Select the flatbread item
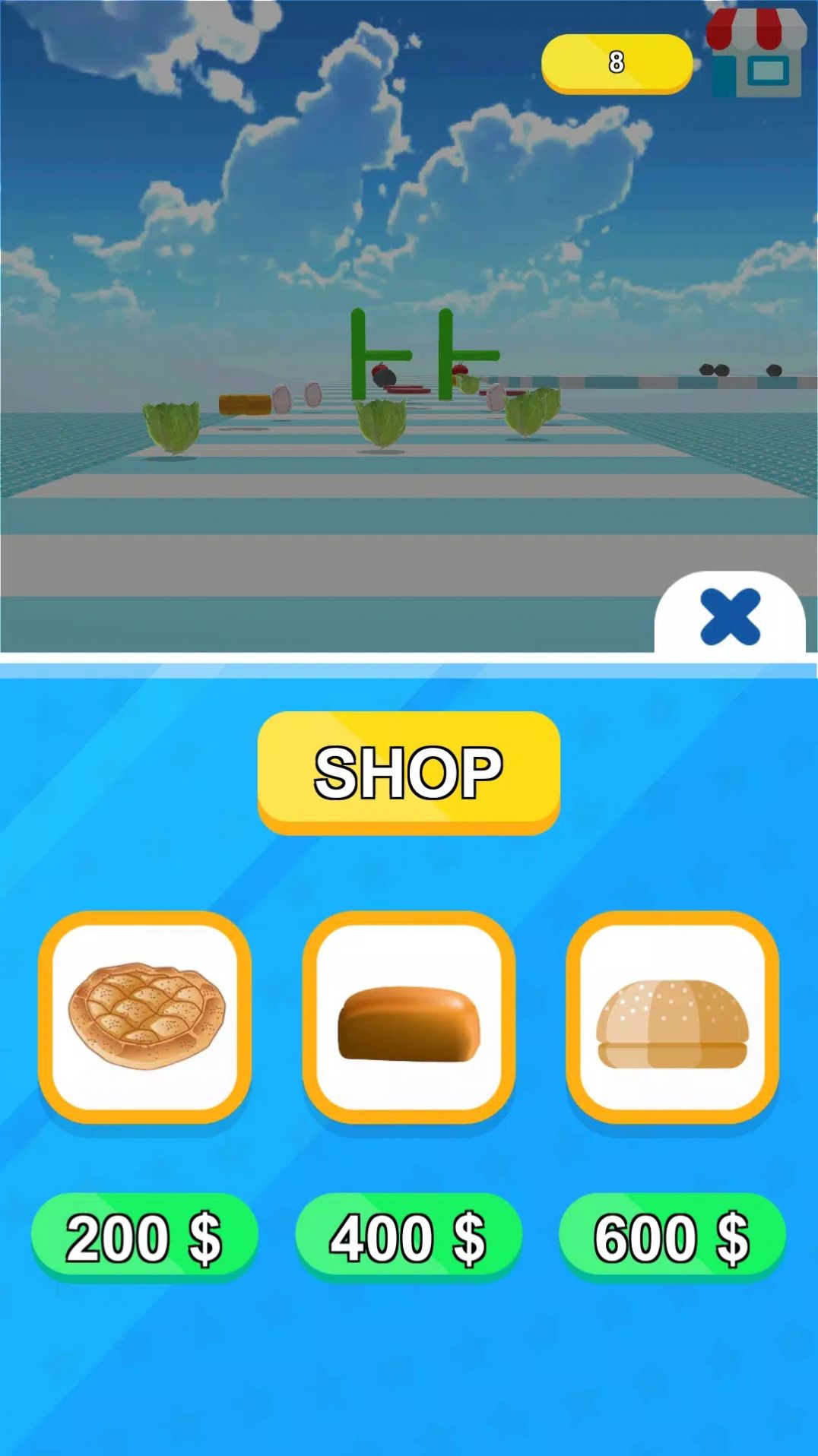The width and height of the screenshot is (818, 1456). click(144, 1017)
